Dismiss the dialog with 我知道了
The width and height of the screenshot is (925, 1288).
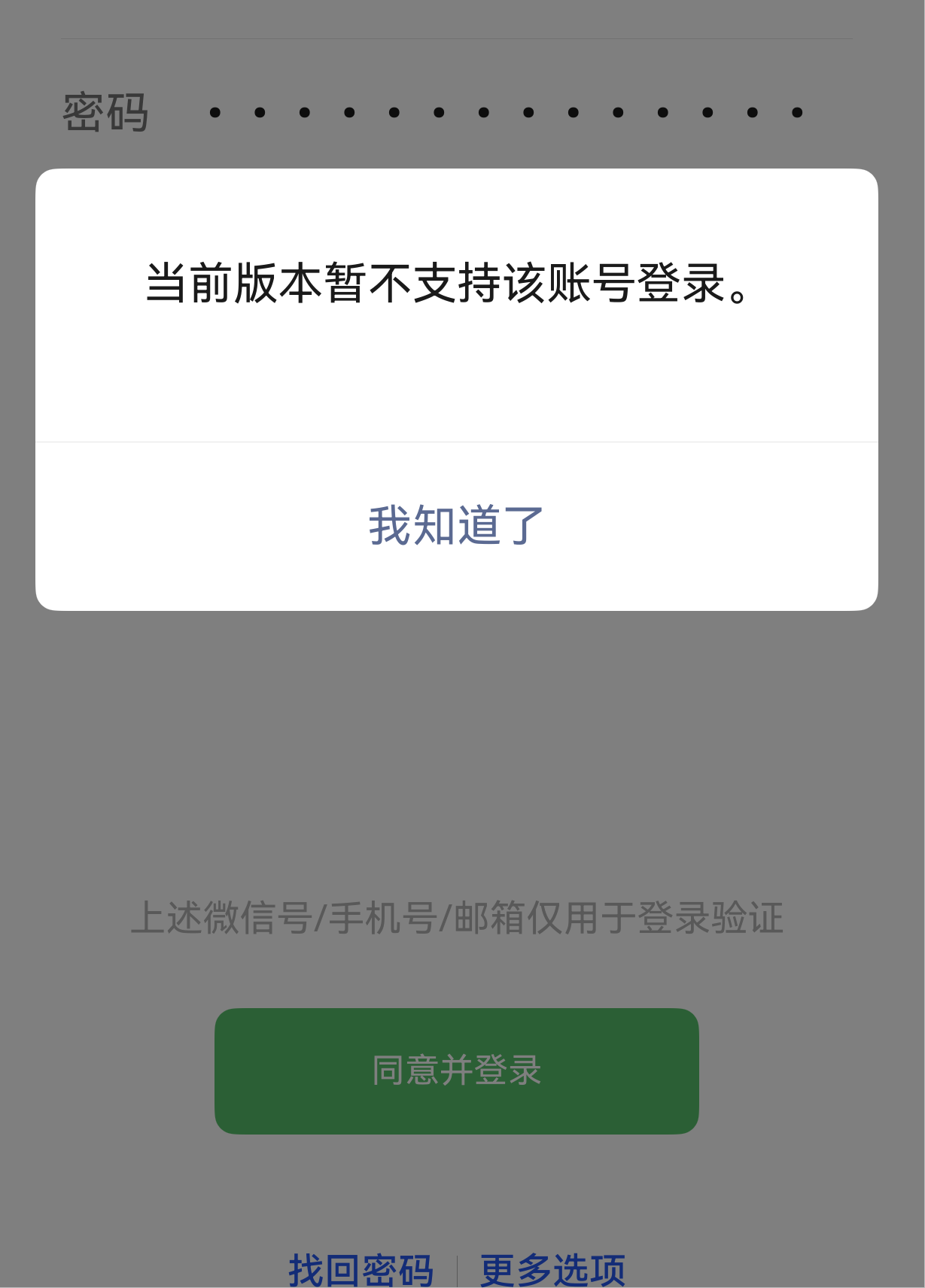[x=456, y=525]
